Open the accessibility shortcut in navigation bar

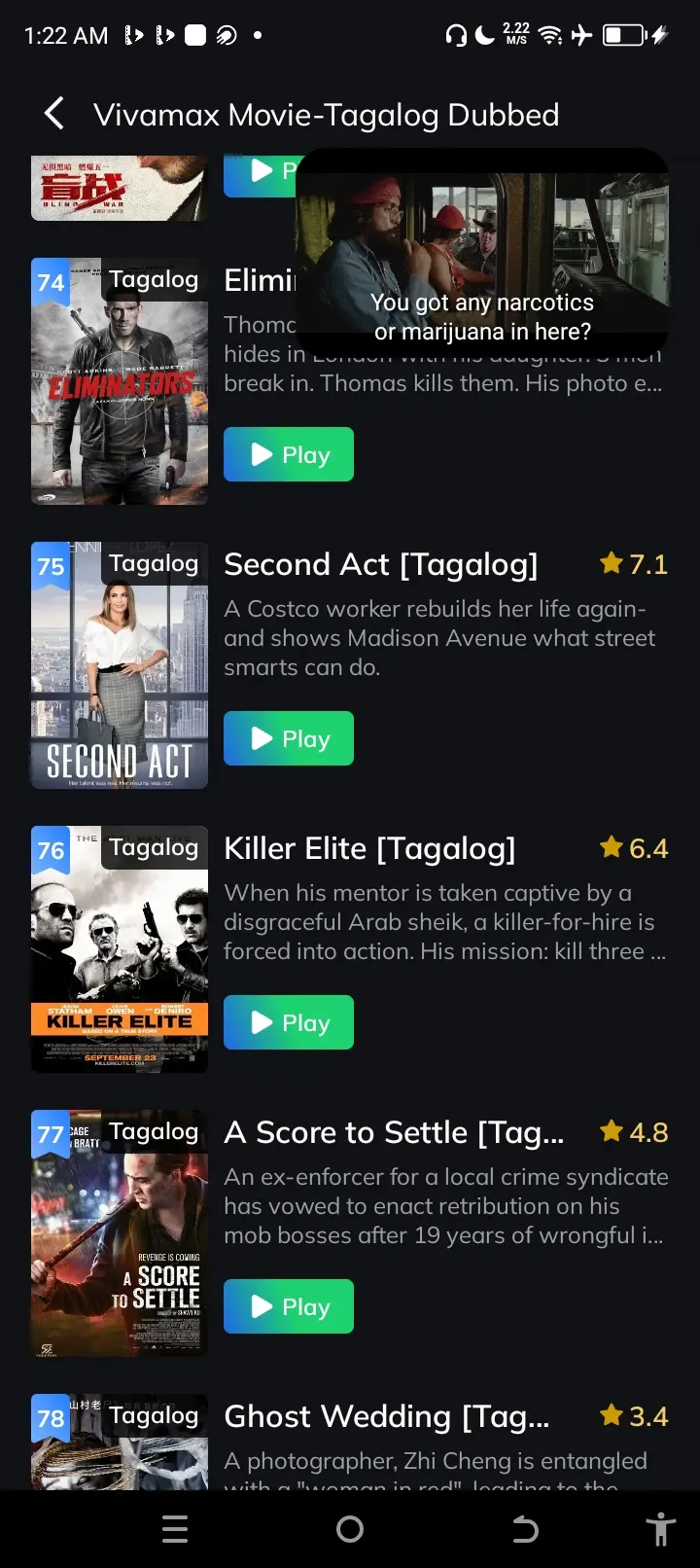pyautogui.click(x=661, y=1529)
